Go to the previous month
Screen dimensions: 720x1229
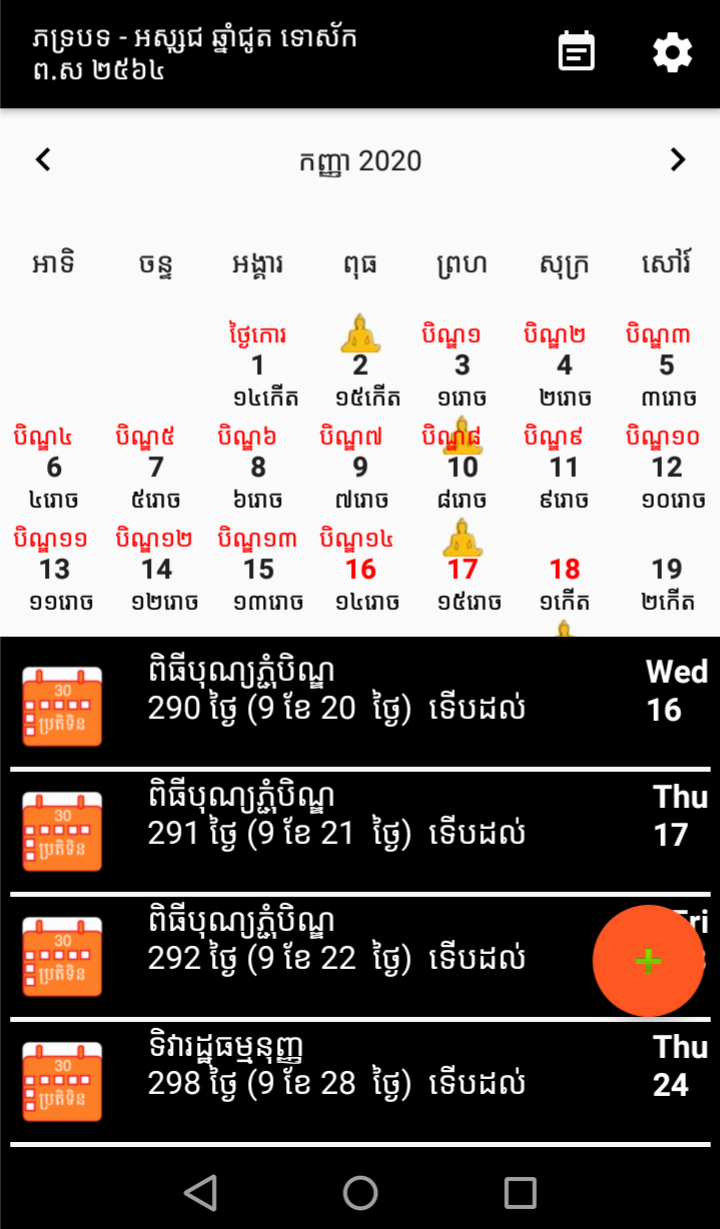(43, 160)
